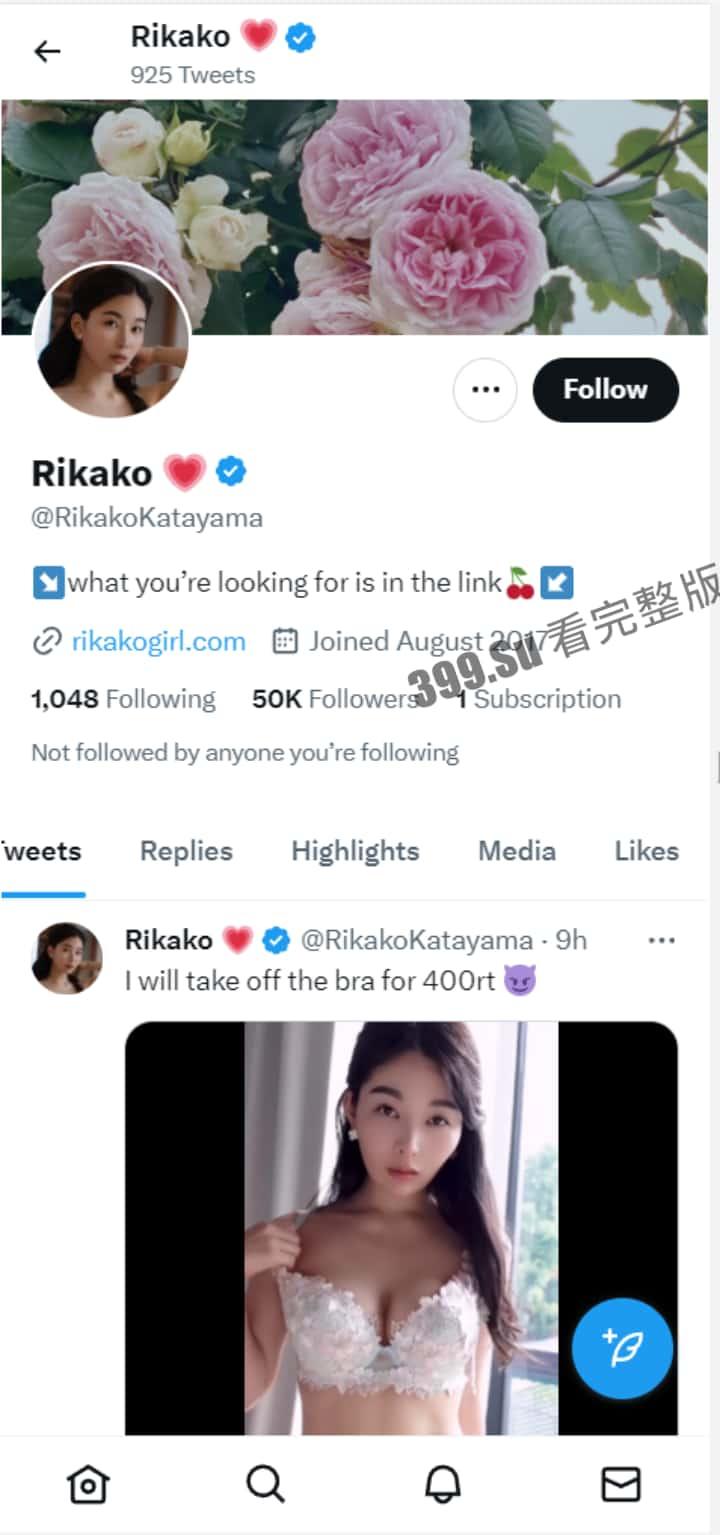
Task: Click the calendar icon beside Joined August 2017
Action: click(x=287, y=640)
